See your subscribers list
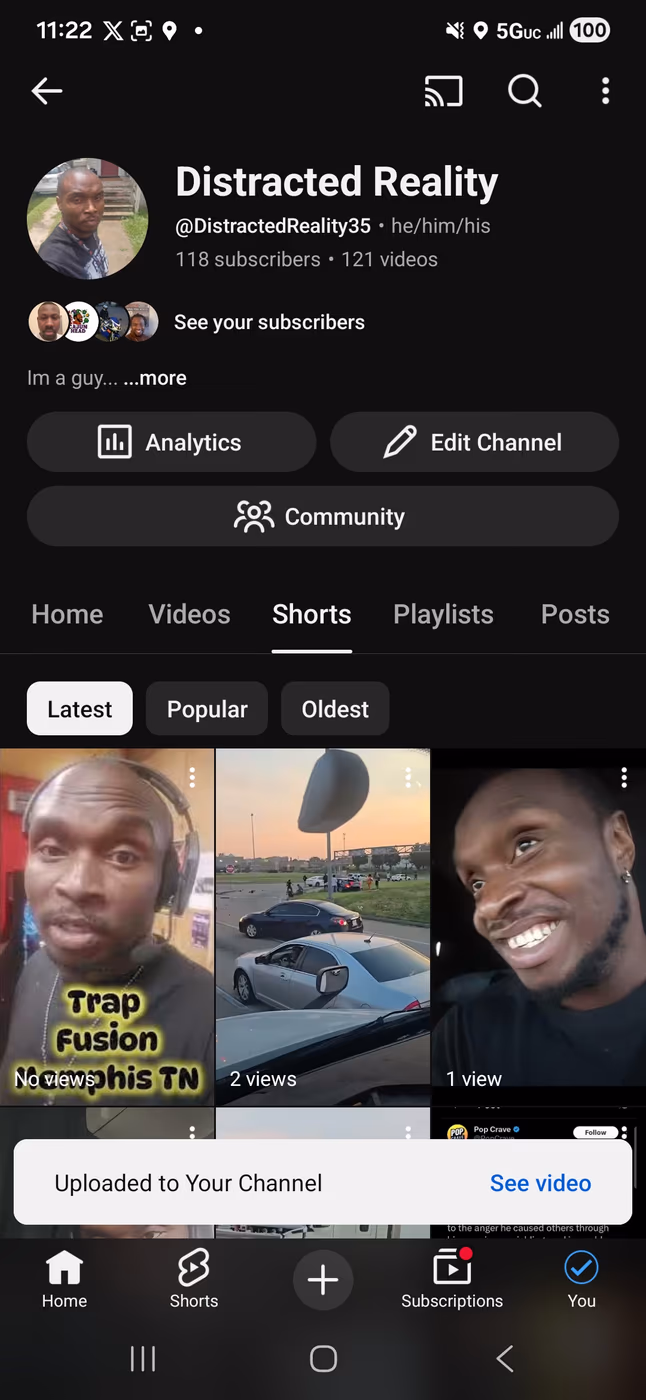 coord(269,322)
